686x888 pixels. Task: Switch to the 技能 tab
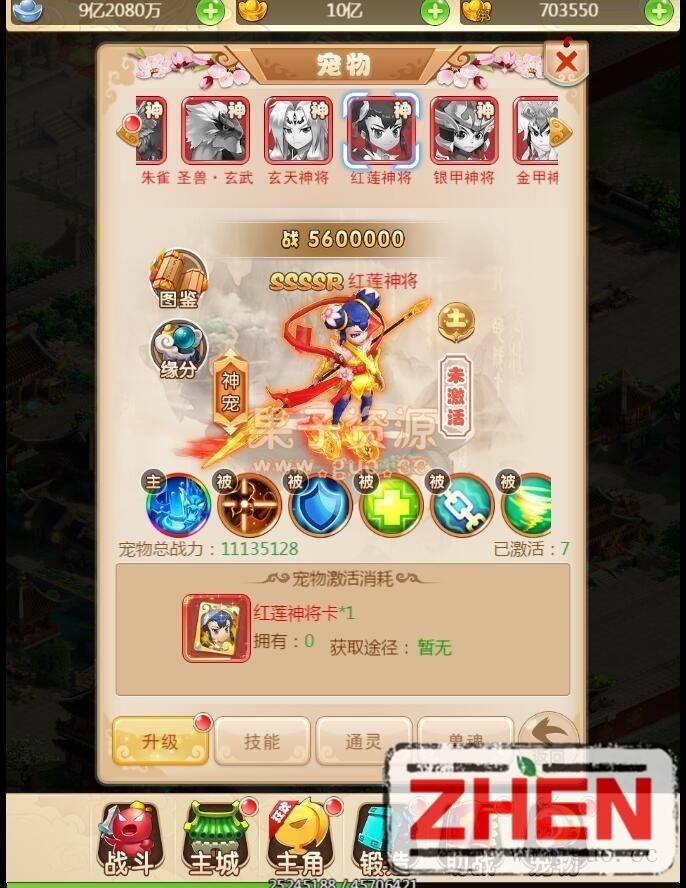(262, 741)
